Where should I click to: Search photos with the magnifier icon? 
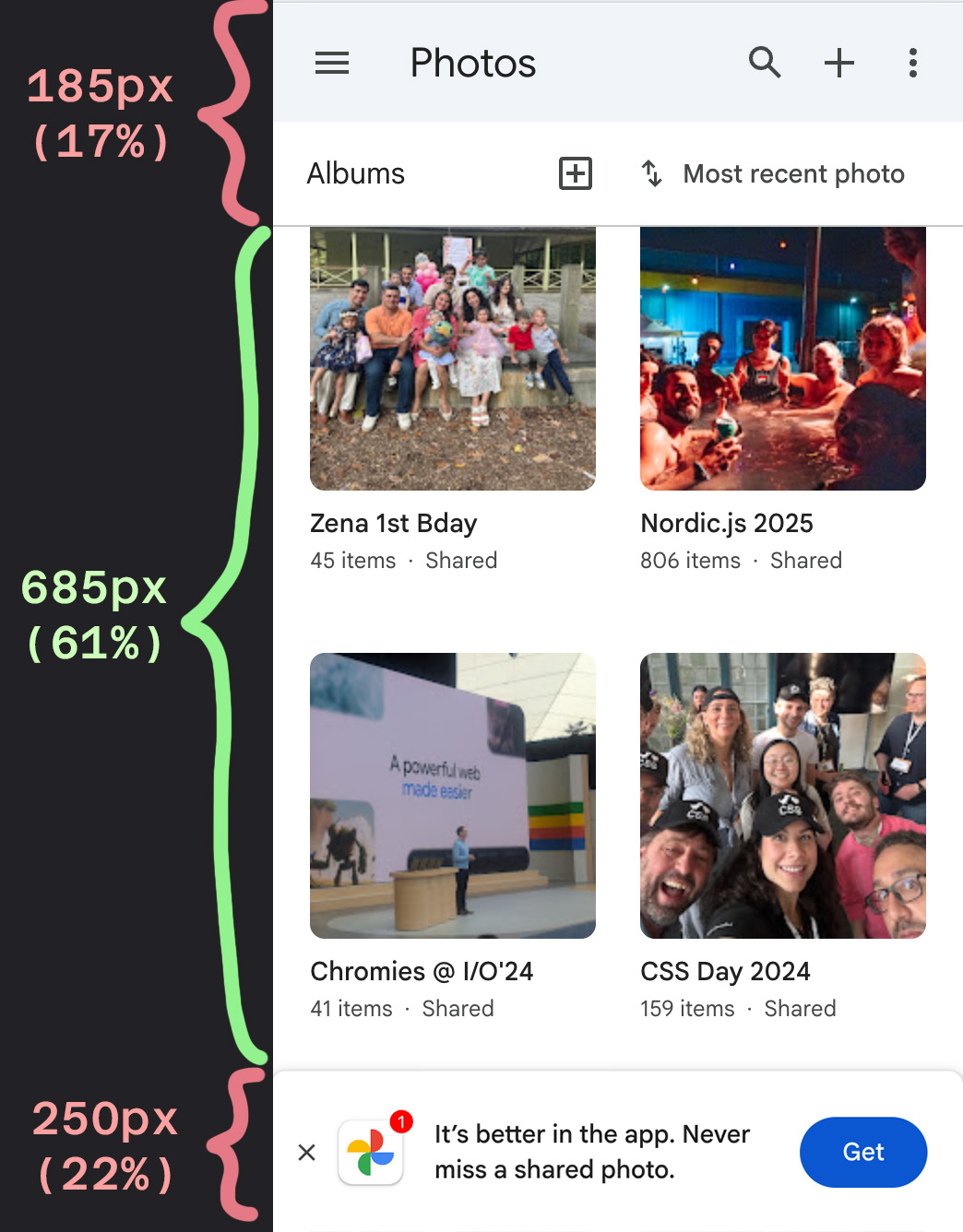(x=765, y=63)
